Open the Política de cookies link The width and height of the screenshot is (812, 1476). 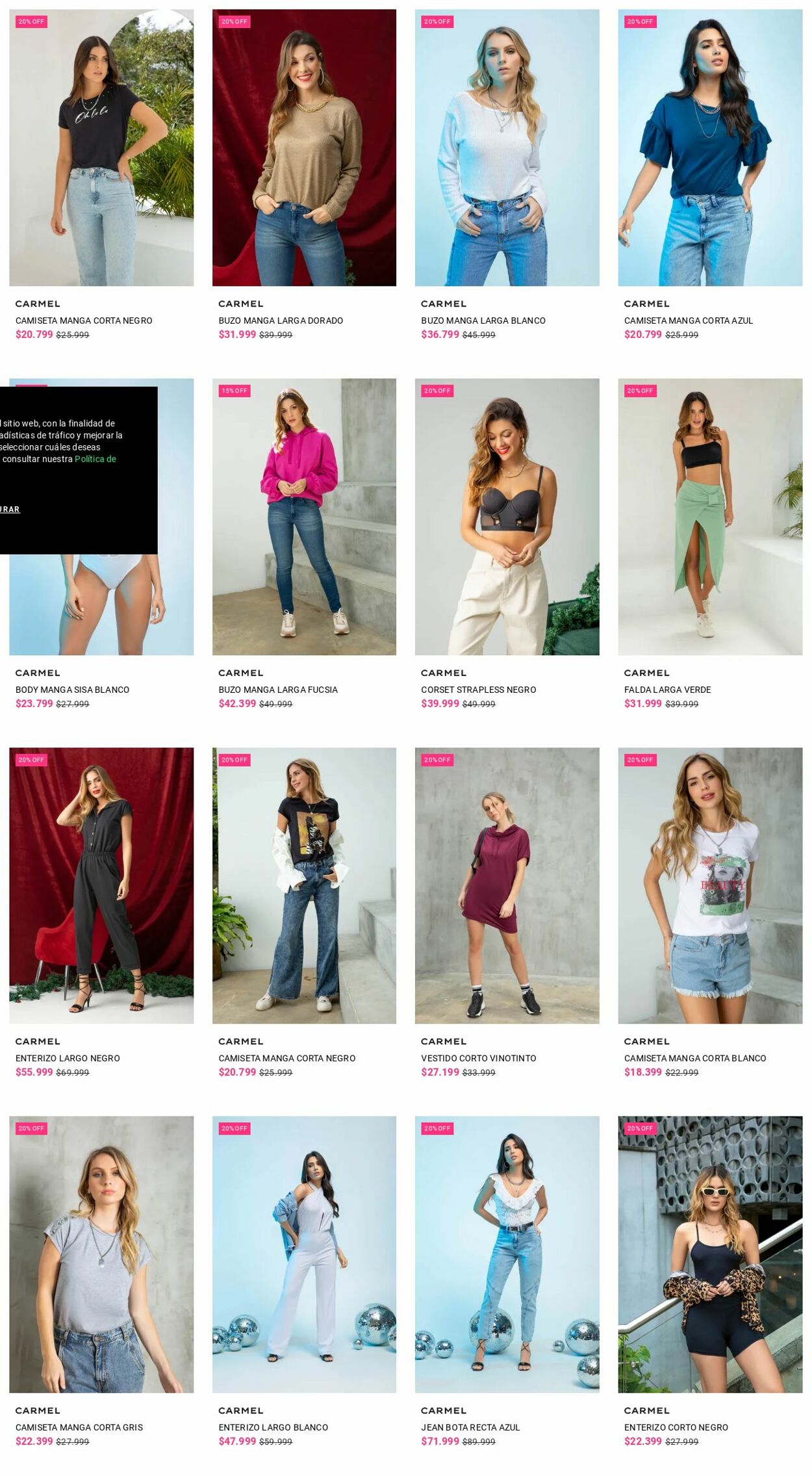[95, 459]
